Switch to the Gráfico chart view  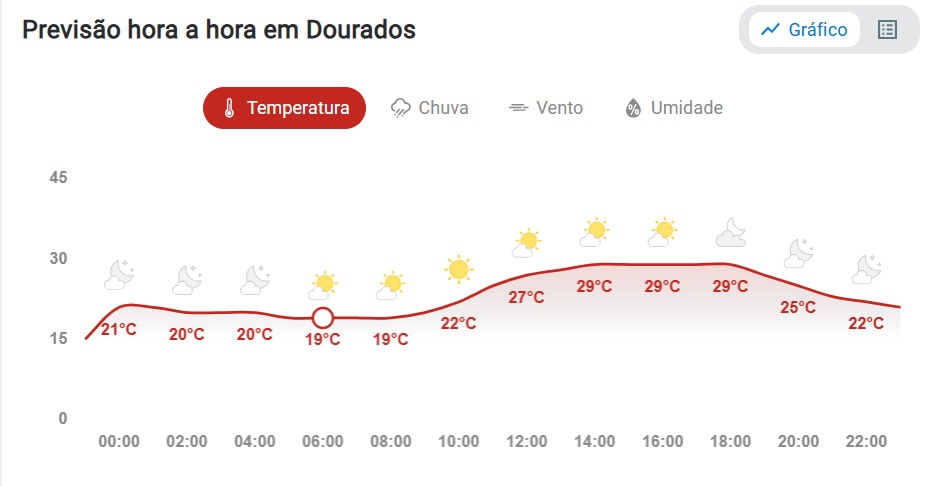[804, 30]
